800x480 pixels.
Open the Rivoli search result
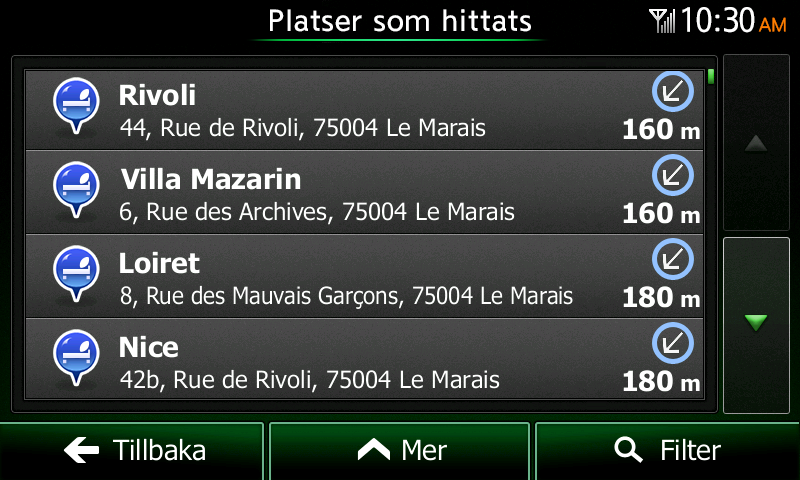(363, 110)
